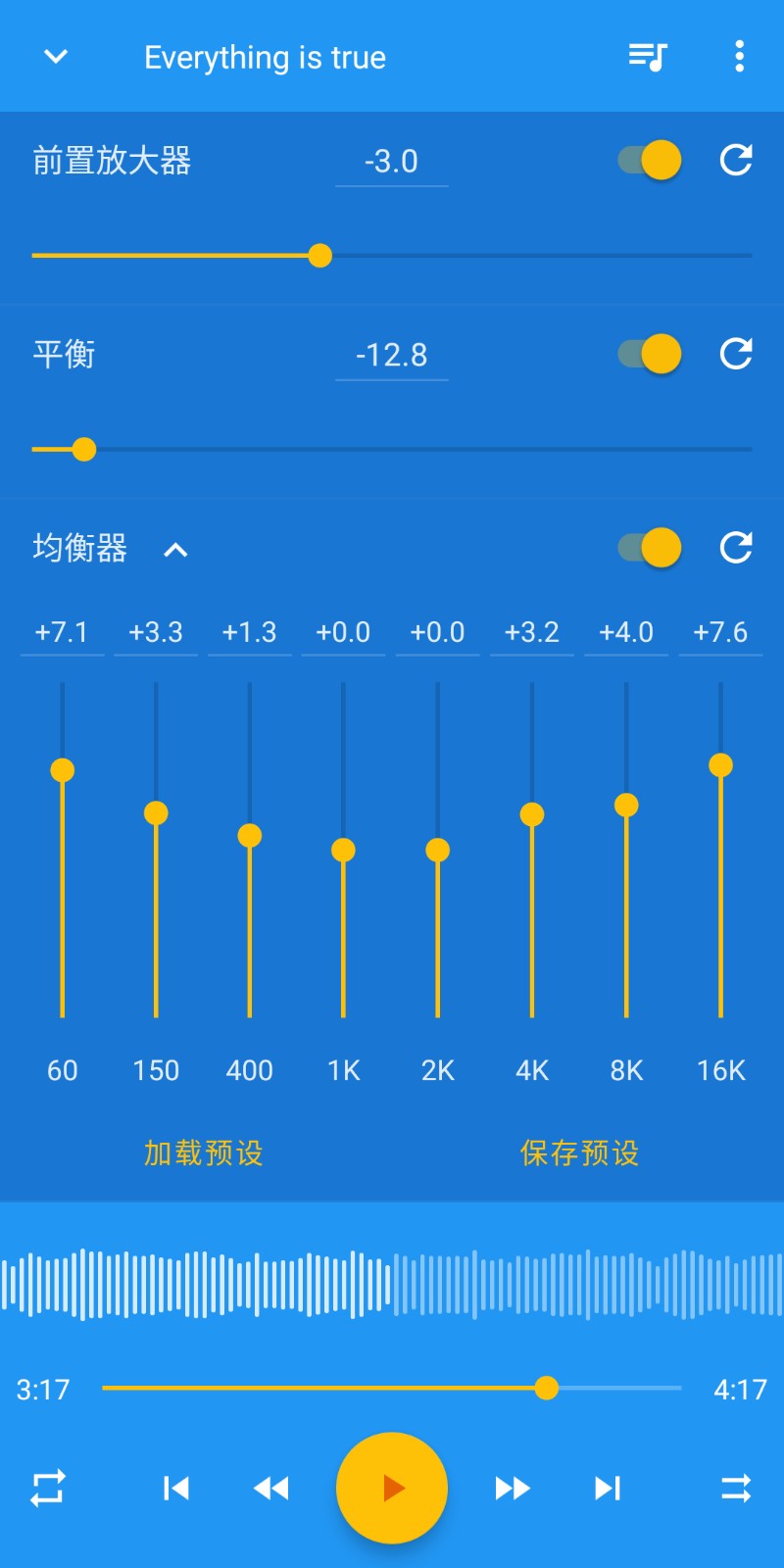
Task: Tap the shuffle icon
Action: click(736, 1488)
